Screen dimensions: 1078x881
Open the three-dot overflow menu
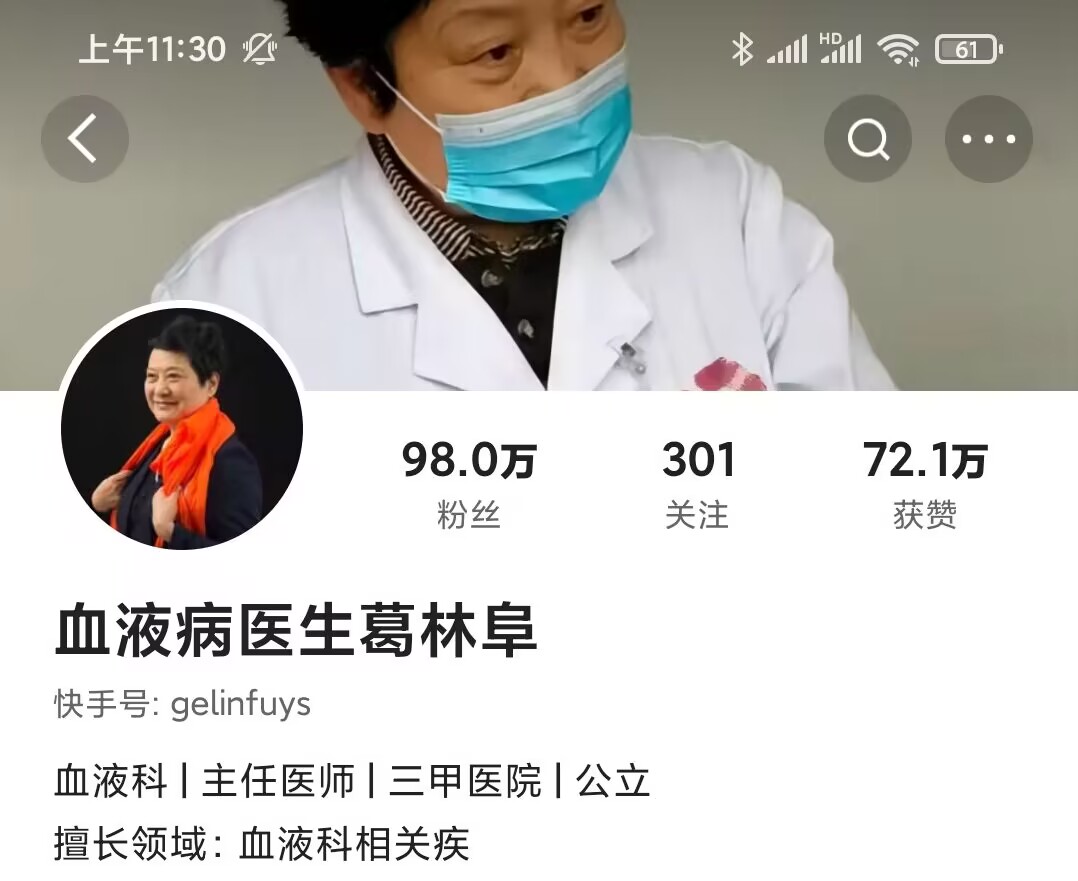pos(988,139)
